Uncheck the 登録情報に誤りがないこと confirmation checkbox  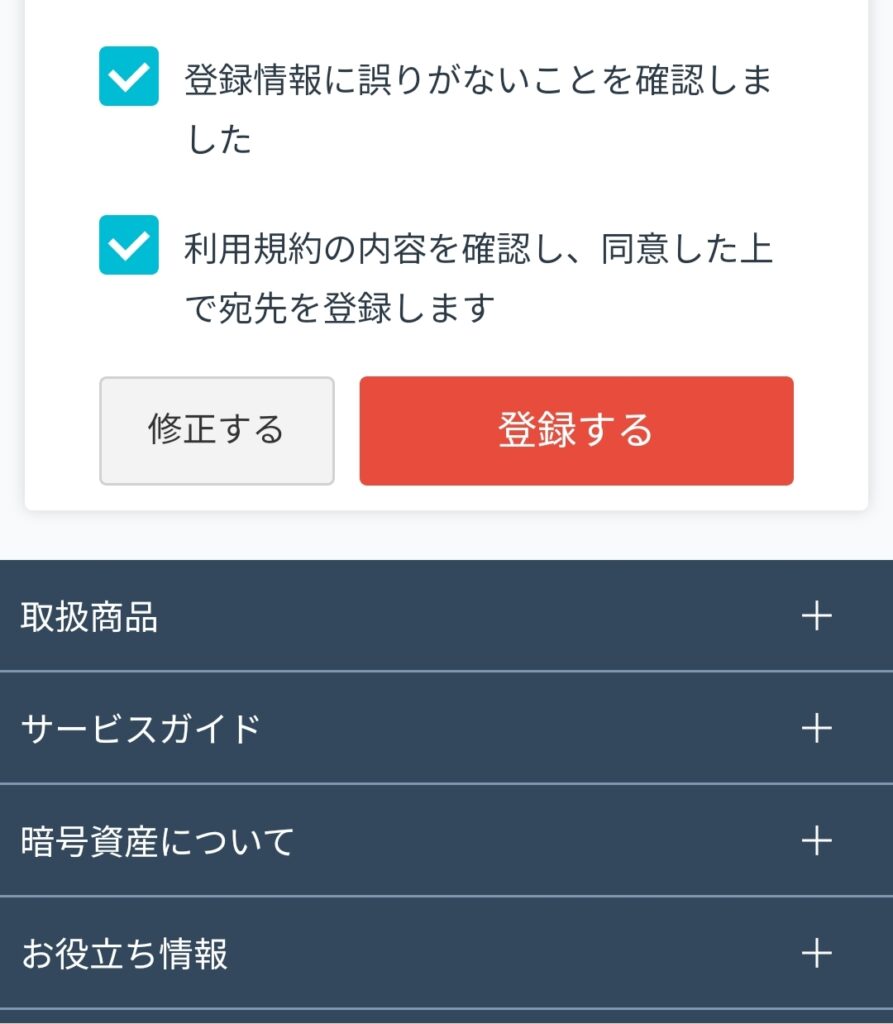tap(129, 76)
